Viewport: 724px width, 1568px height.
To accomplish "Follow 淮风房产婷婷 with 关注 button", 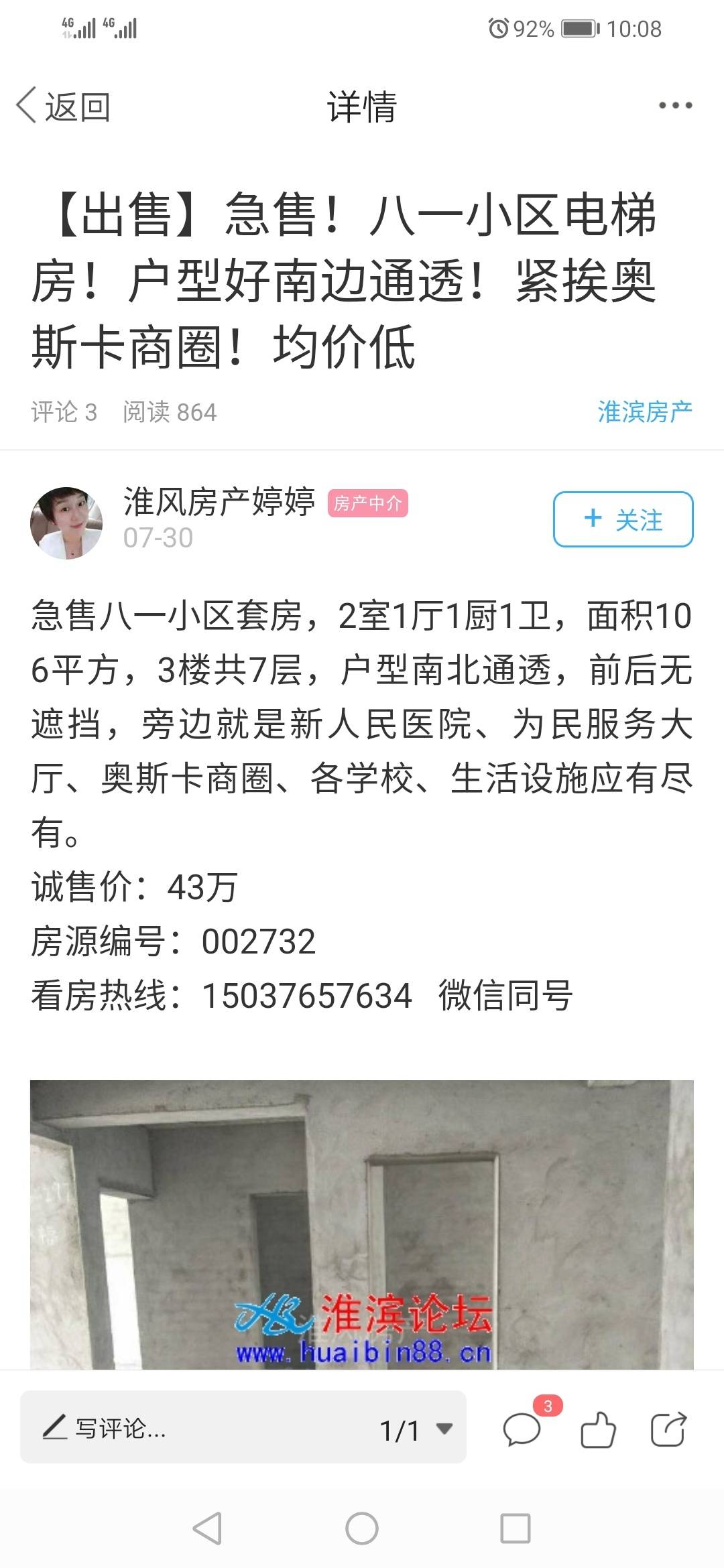I will pyautogui.click(x=623, y=519).
